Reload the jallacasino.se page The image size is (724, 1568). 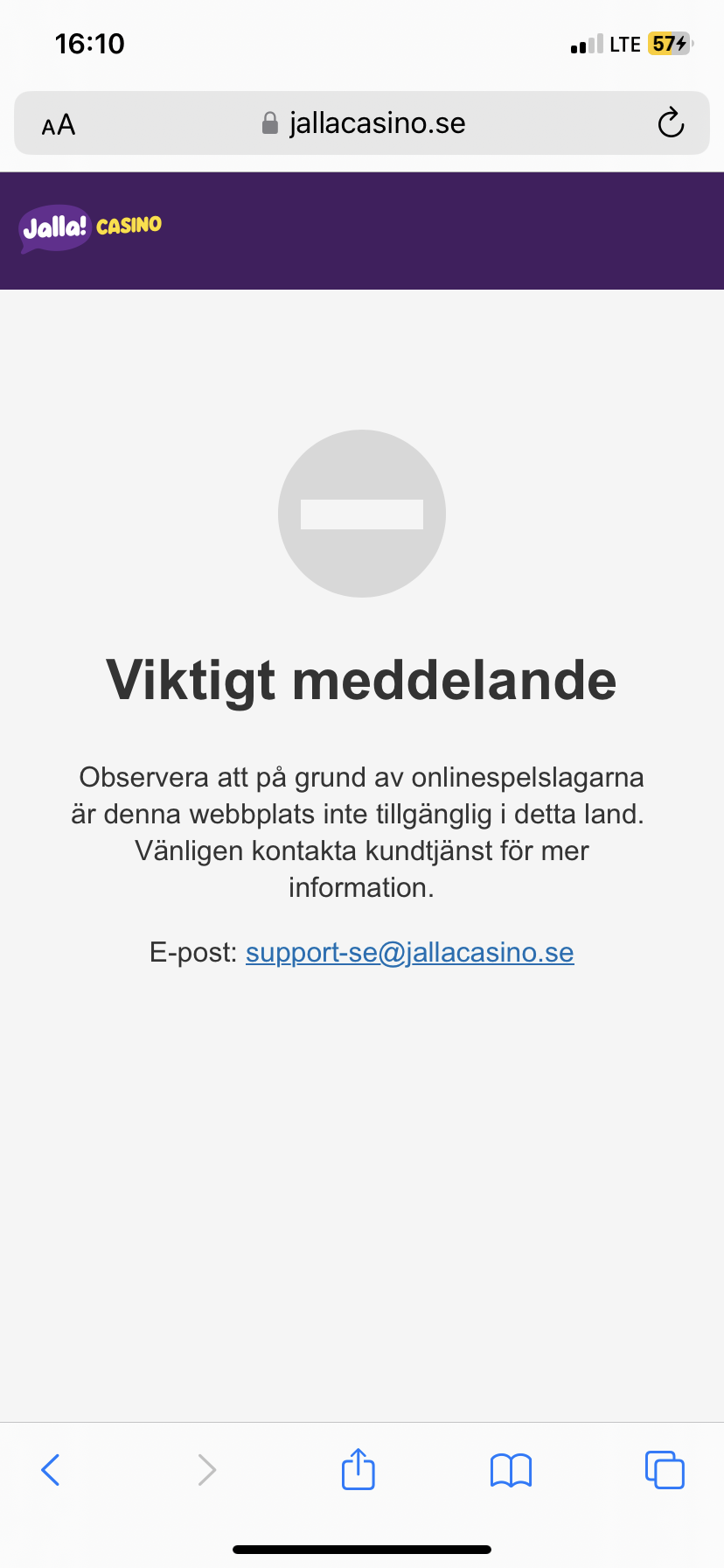[671, 123]
